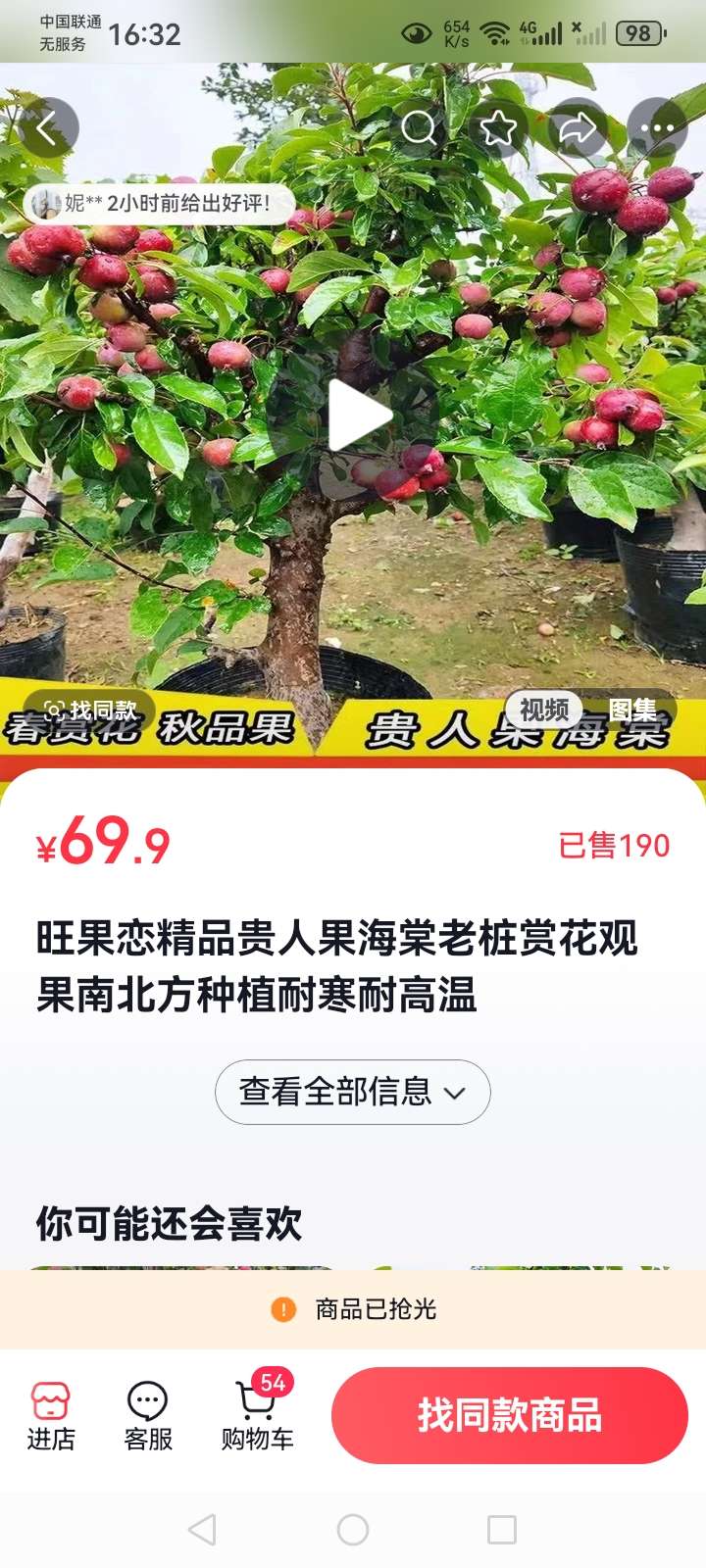Switch to the 视频 tab
This screenshot has width=706, height=1568.
tap(544, 709)
